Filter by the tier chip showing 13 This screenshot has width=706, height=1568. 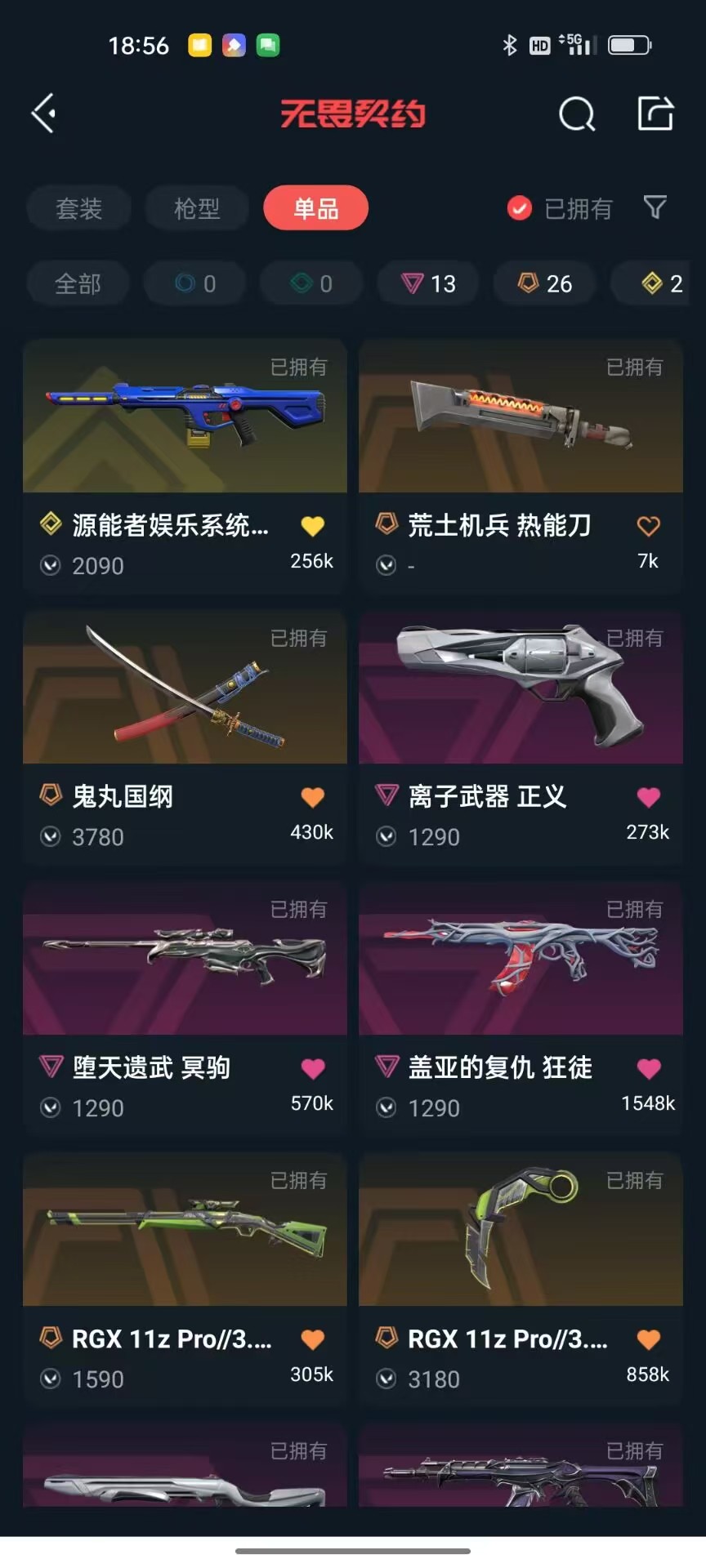coord(429,283)
